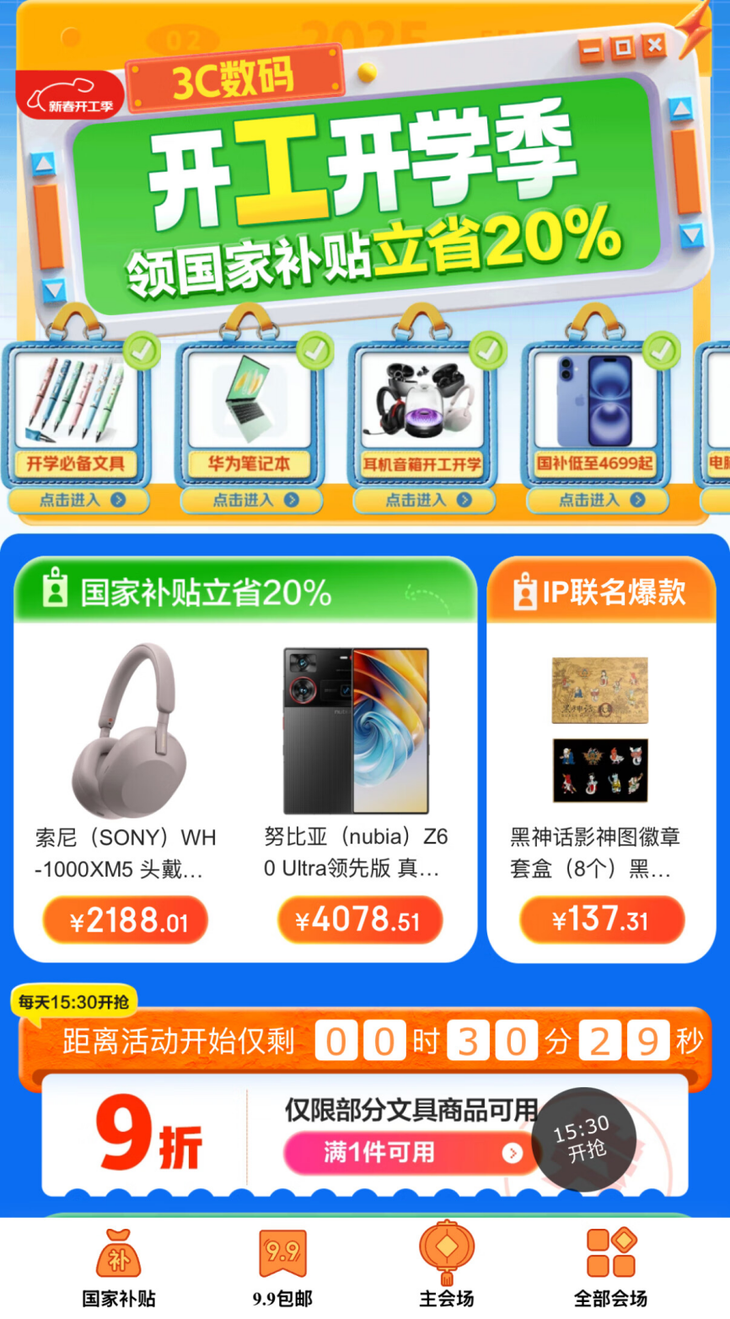Open the 黑神话影神图徽章套盒 product

[600, 760]
